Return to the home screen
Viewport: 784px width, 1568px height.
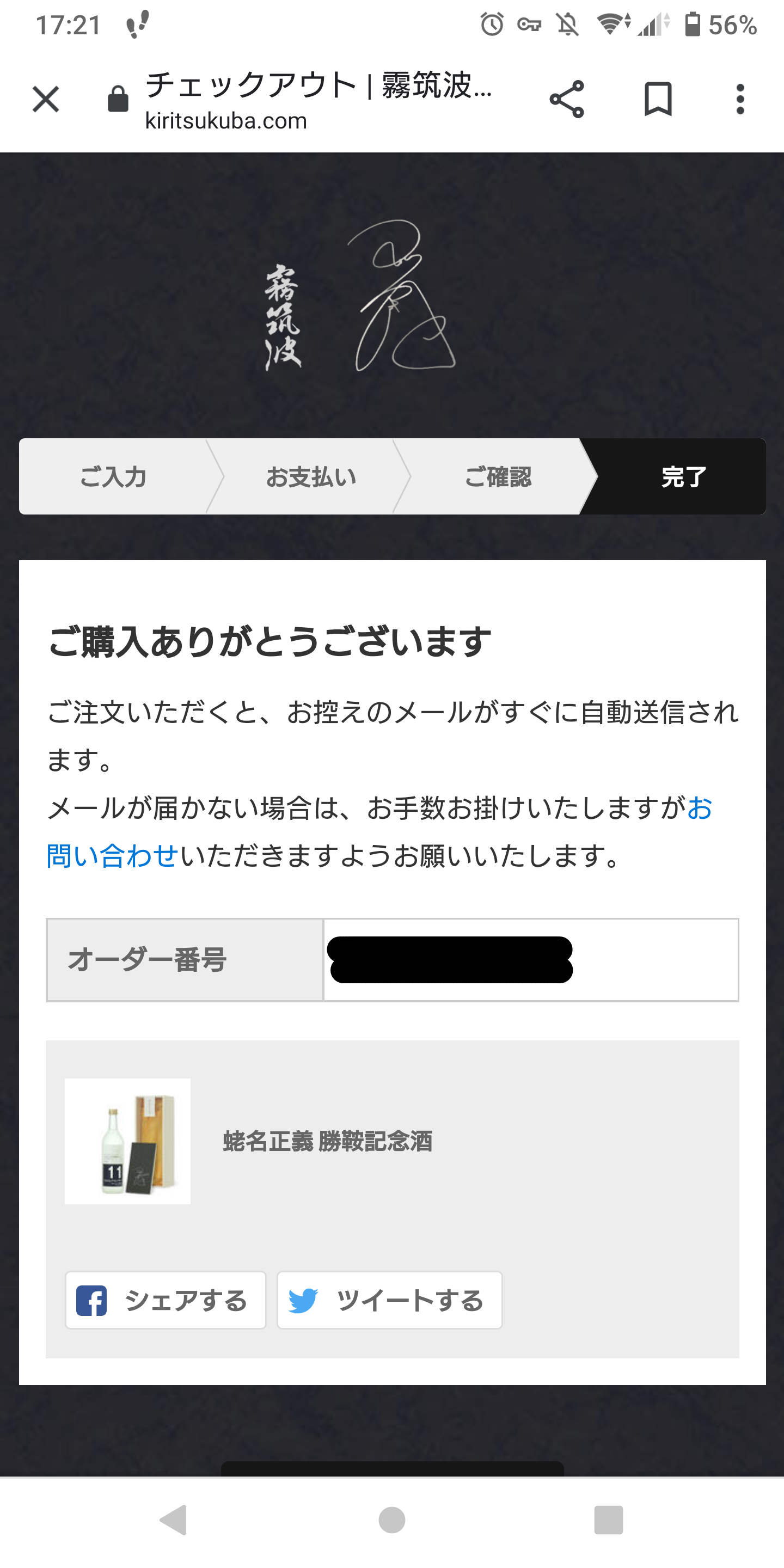click(x=391, y=1520)
